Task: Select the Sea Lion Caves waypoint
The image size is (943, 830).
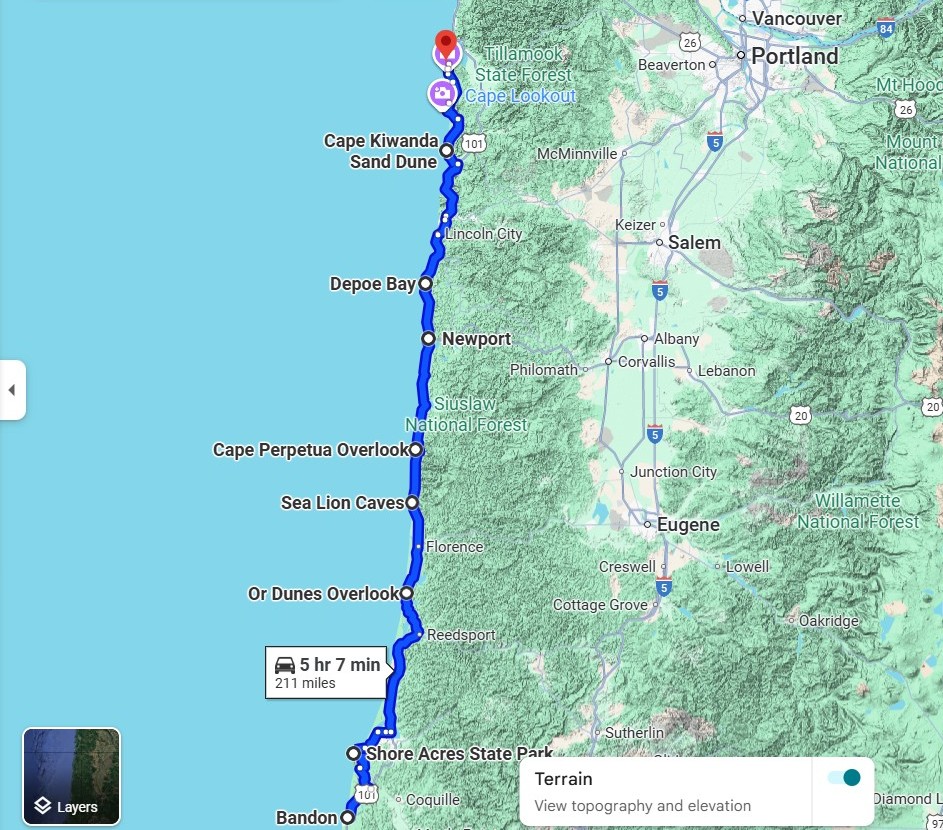Action: coord(412,502)
